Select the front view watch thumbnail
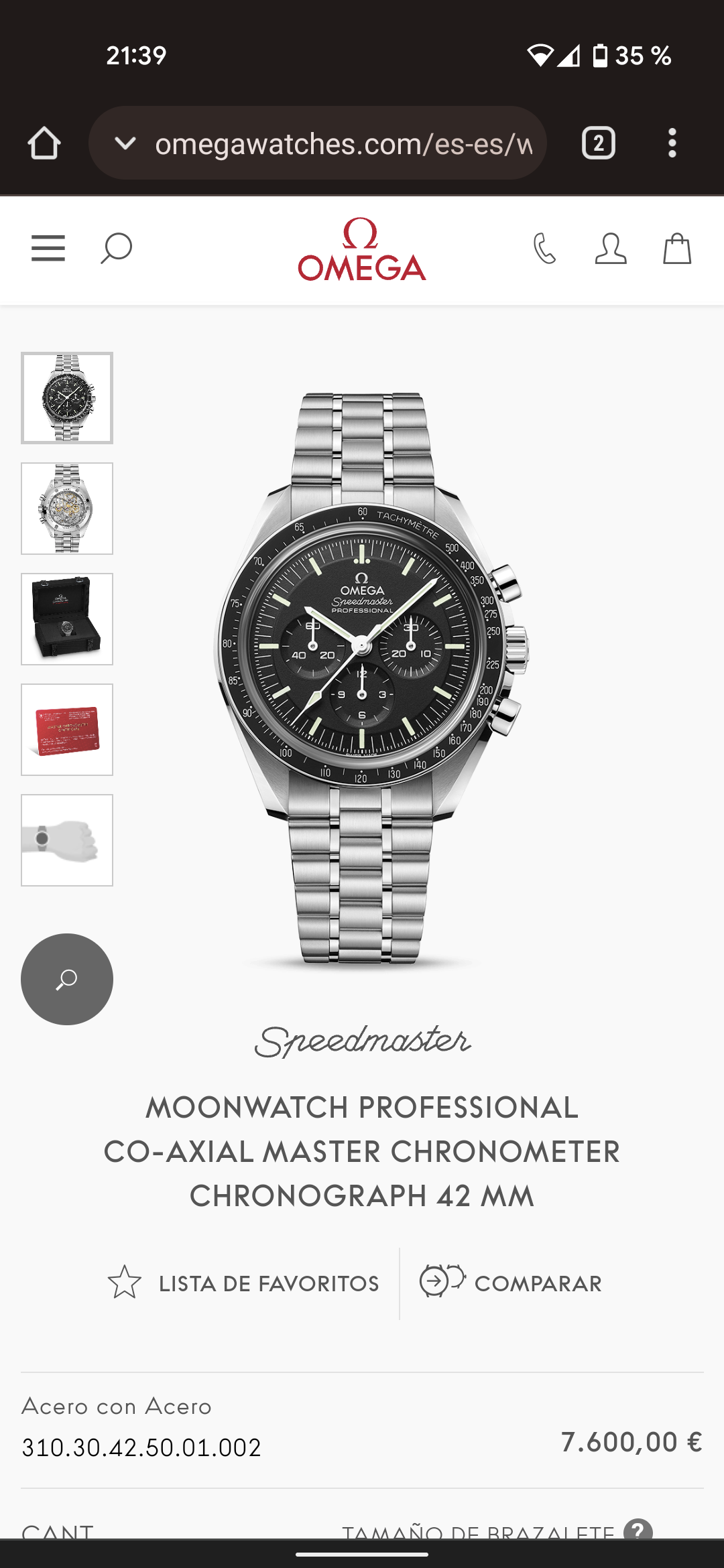This screenshot has height=1568, width=724. [67, 398]
